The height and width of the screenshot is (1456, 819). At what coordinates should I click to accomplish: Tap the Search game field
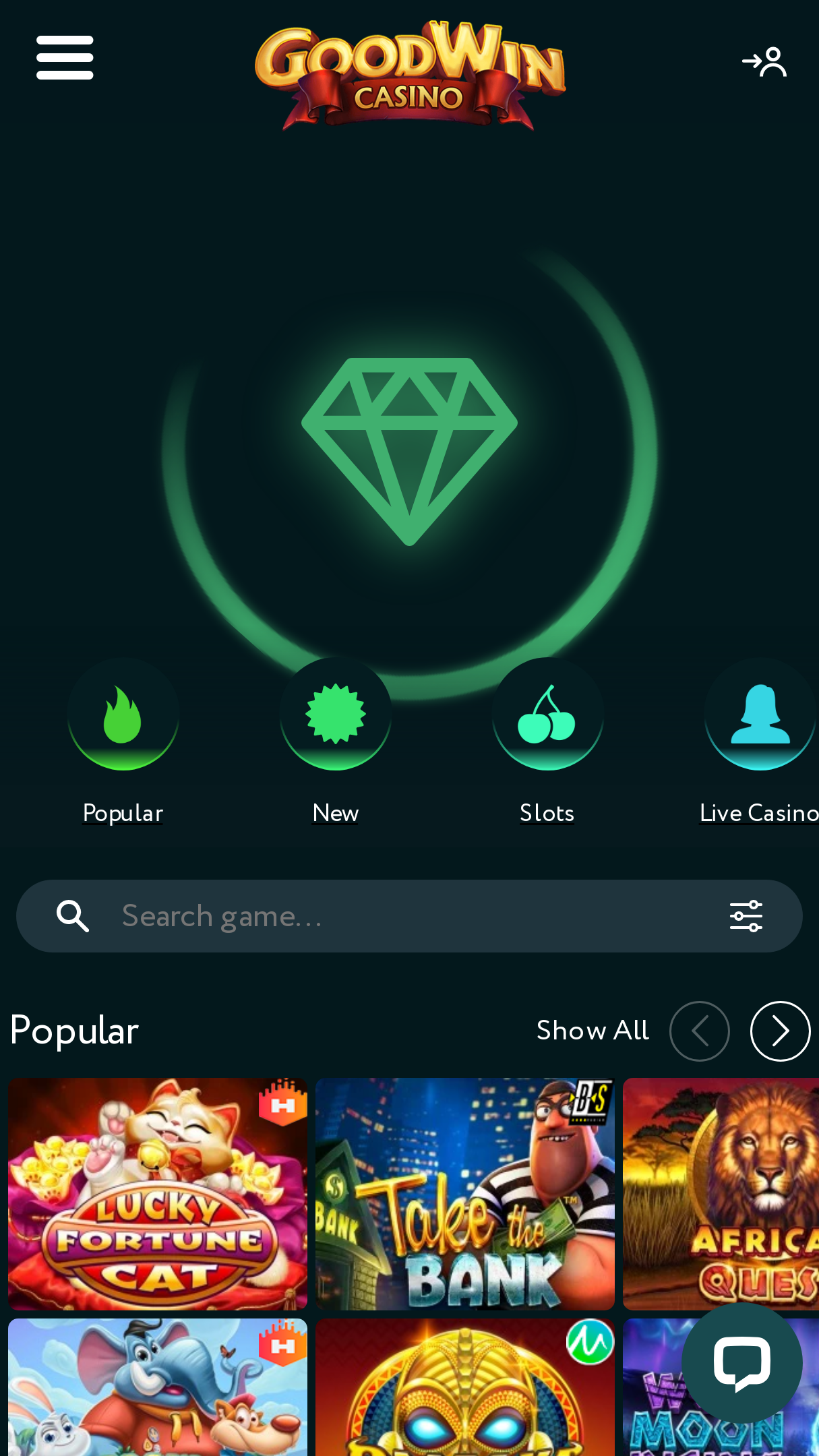point(404,916)
